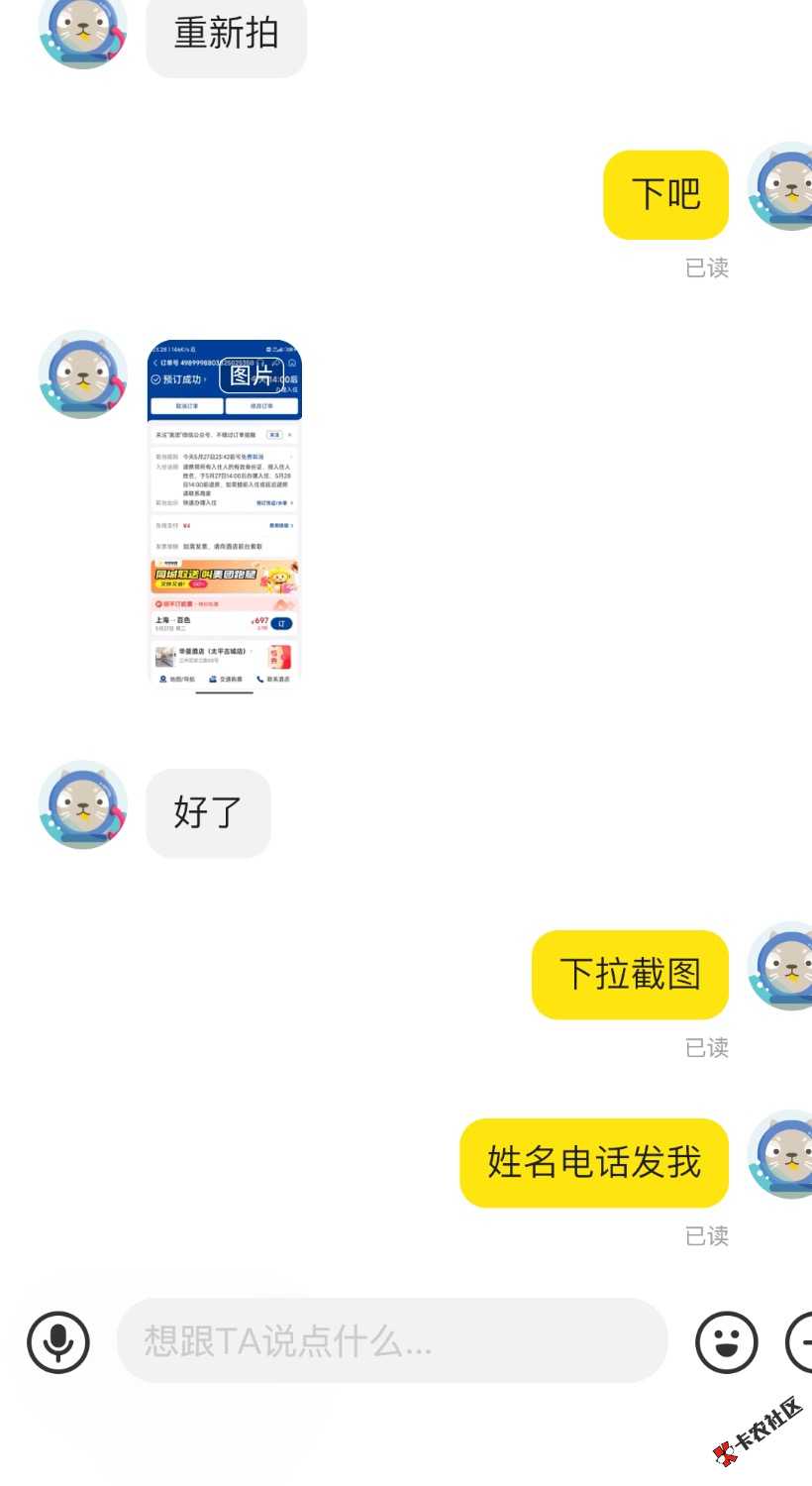Focus the message input field
This screenshot has height=1486, width=812.
point(391,1341)
